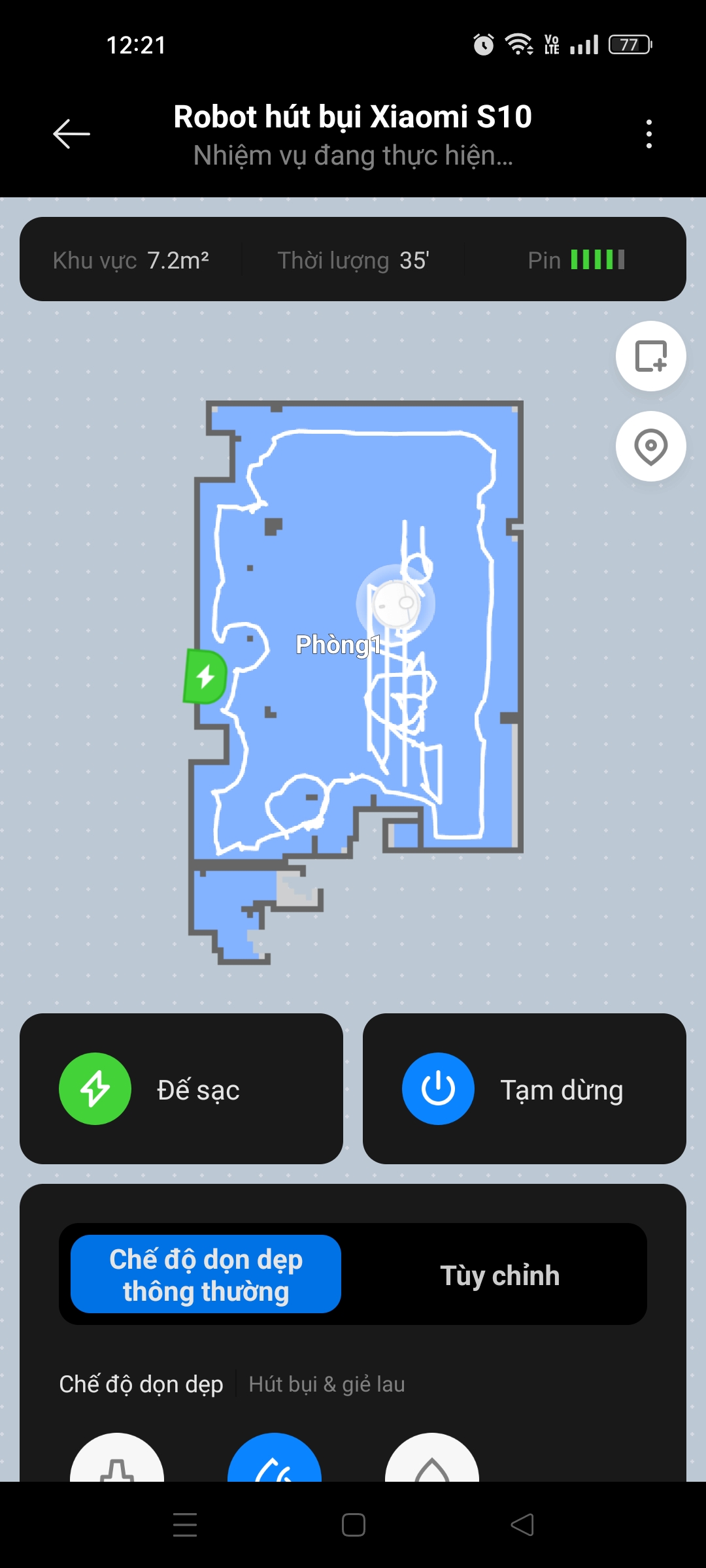This screenshot has width=706, height=1568.
Task: Open the system recent apps menu
Action: click(185, 1525)
